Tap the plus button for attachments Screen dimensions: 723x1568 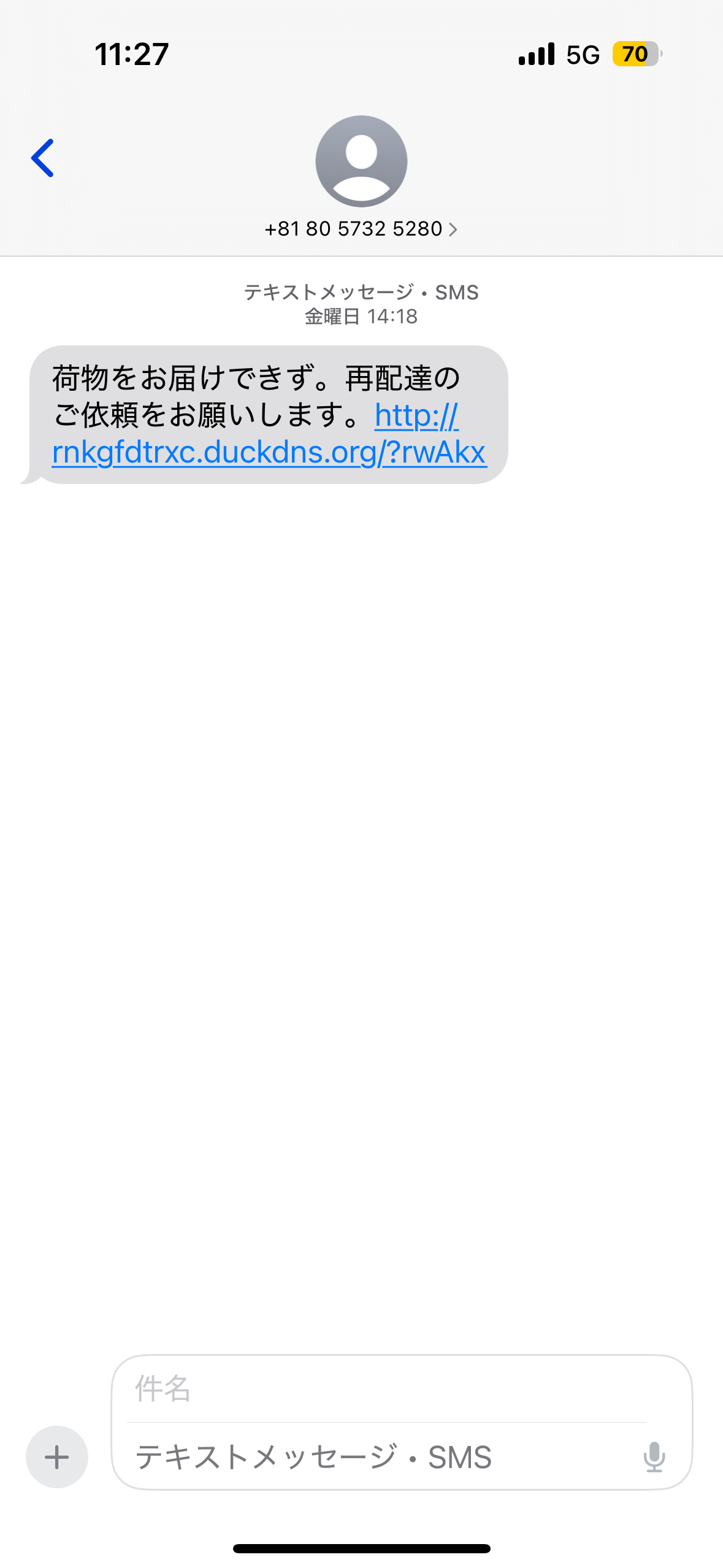point(57,1457)
